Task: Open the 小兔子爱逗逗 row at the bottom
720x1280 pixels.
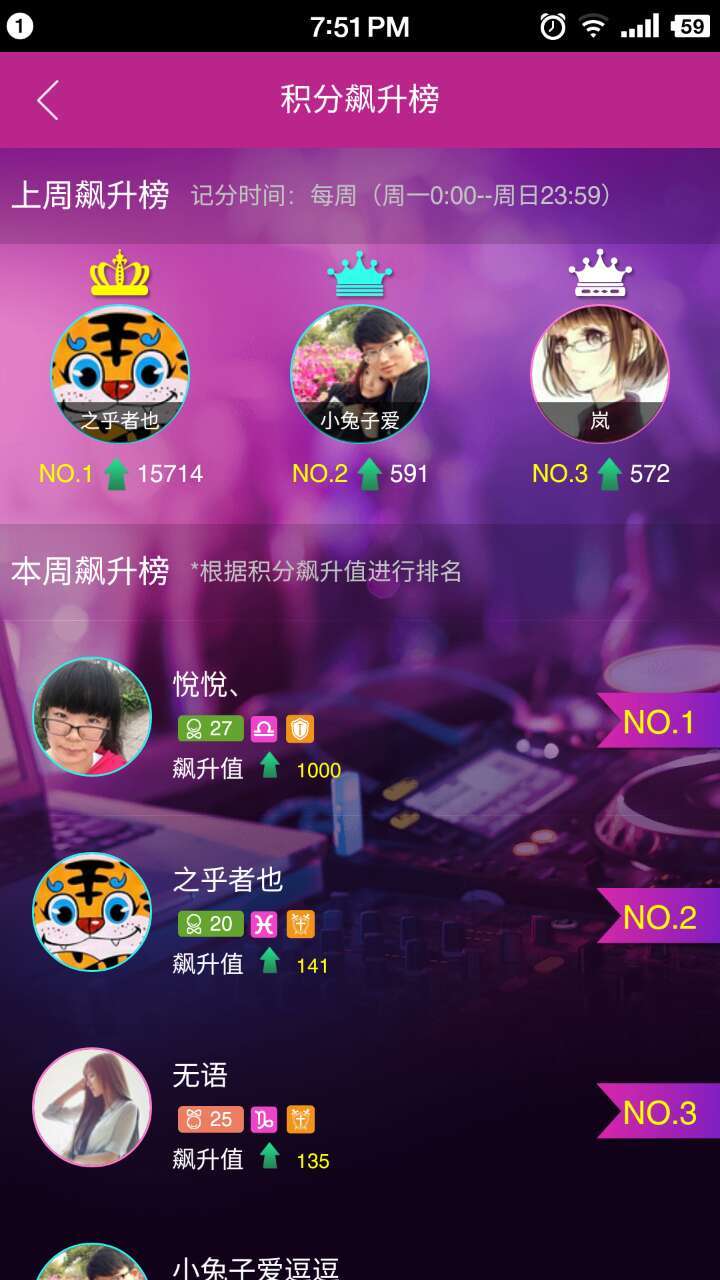Action: pos(360,1264)
